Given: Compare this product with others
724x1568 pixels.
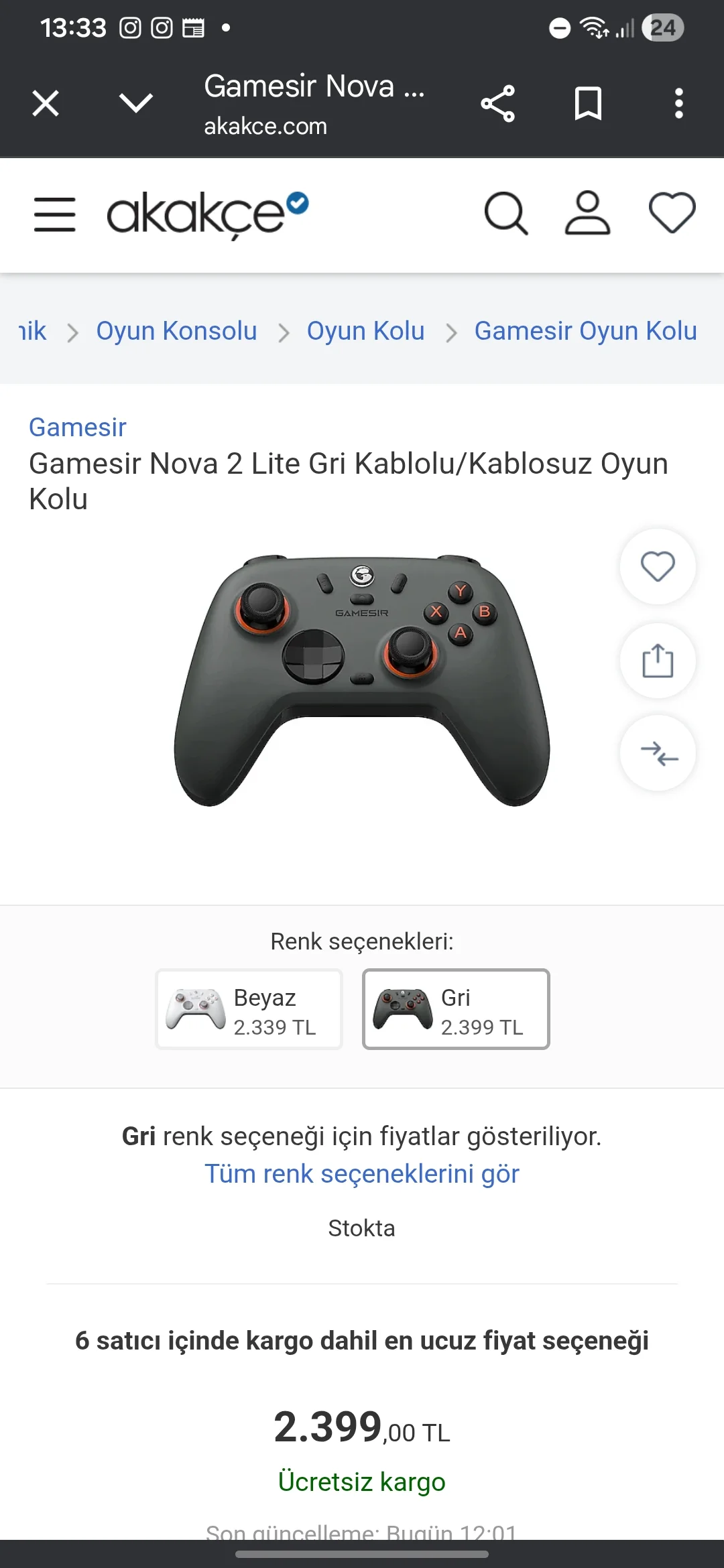Looking at the screenshot, I should tap(658, 753).
